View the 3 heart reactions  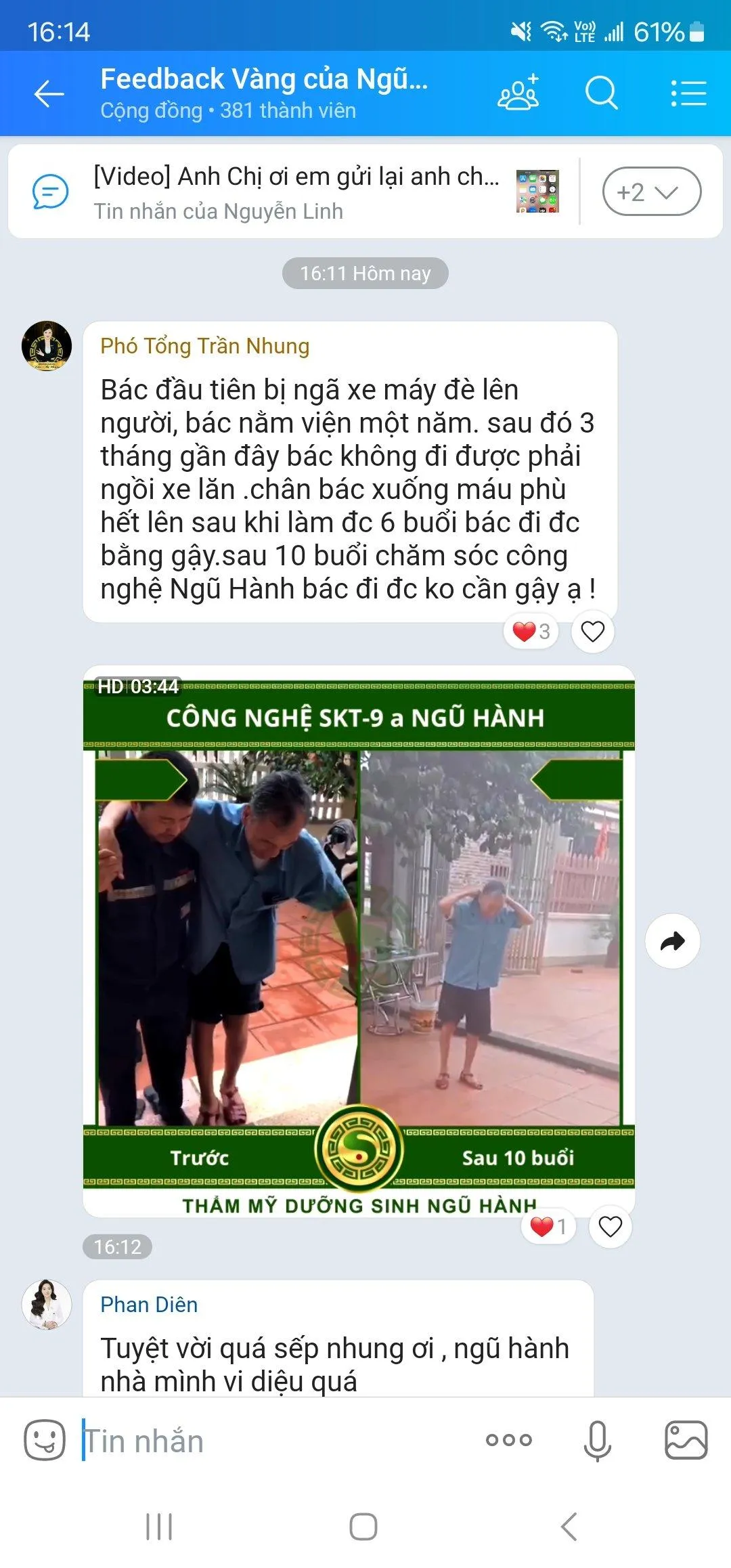tap(531, 631)
